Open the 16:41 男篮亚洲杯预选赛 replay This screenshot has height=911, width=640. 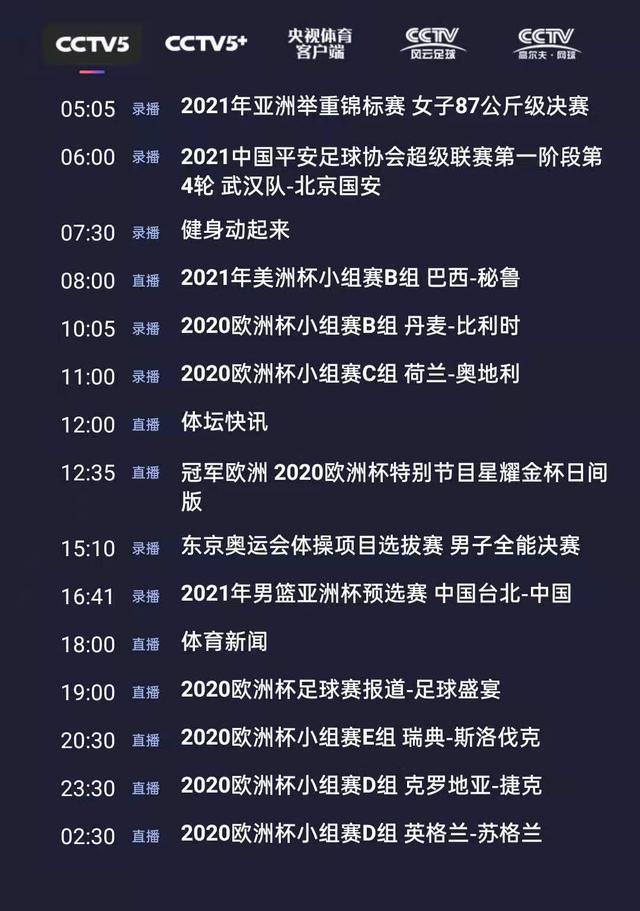tap(376, 594)
